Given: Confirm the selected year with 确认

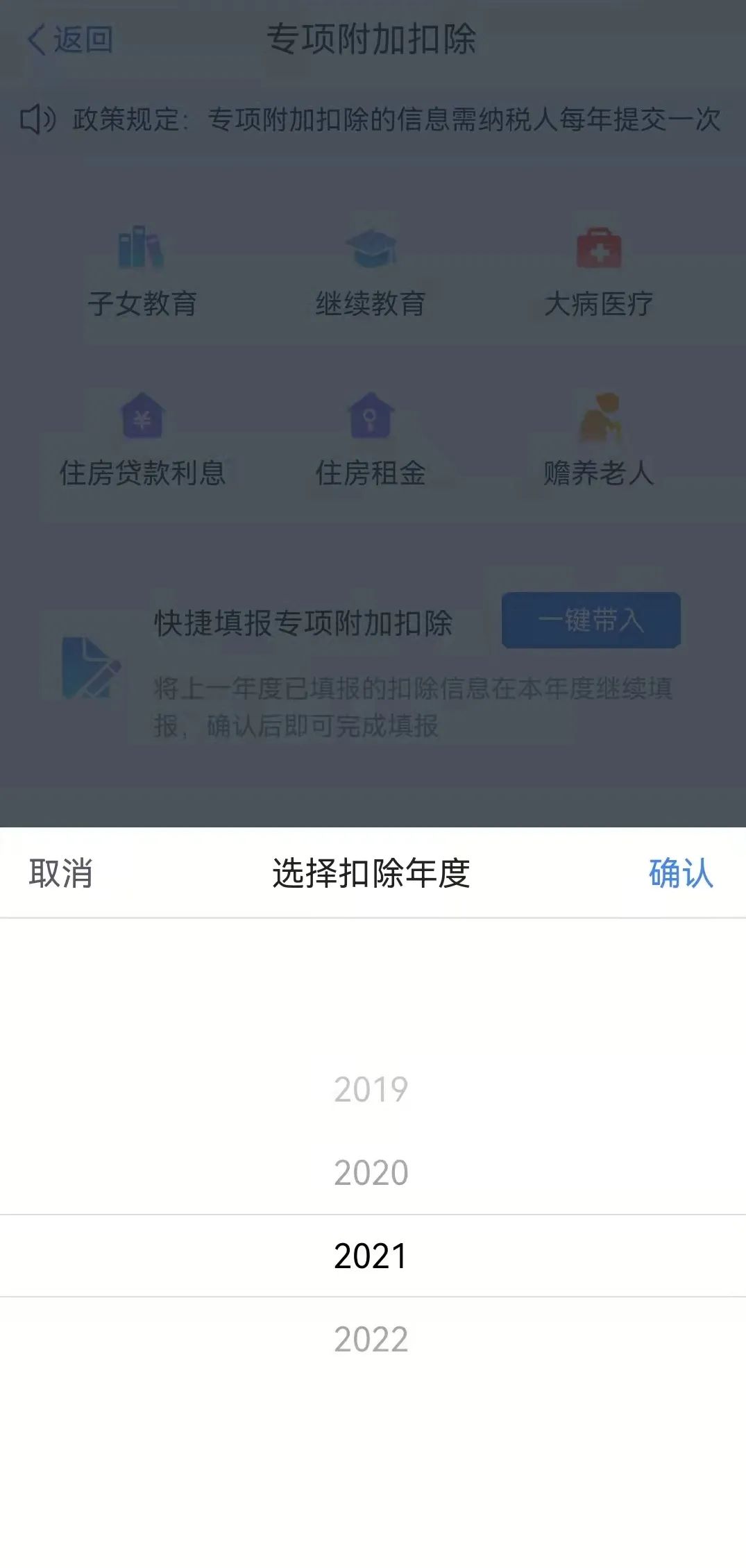Looking at the screenshot, I should point(681,872).
